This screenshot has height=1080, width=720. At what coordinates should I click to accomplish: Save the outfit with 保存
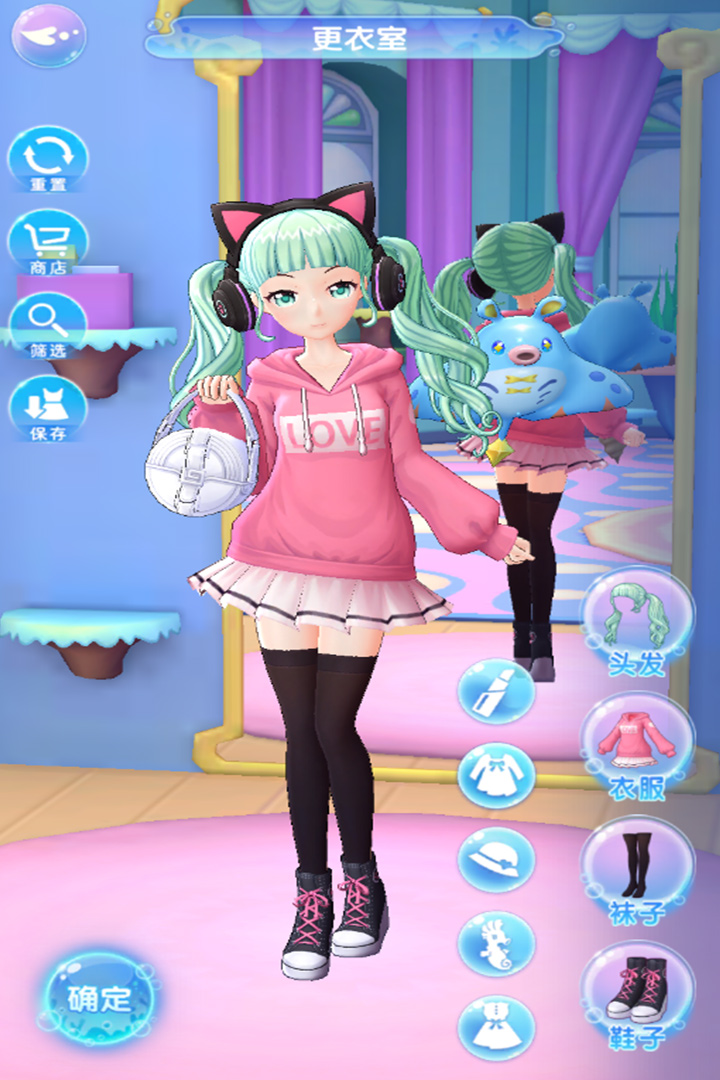pyautogui.click(x=48, y=409)
